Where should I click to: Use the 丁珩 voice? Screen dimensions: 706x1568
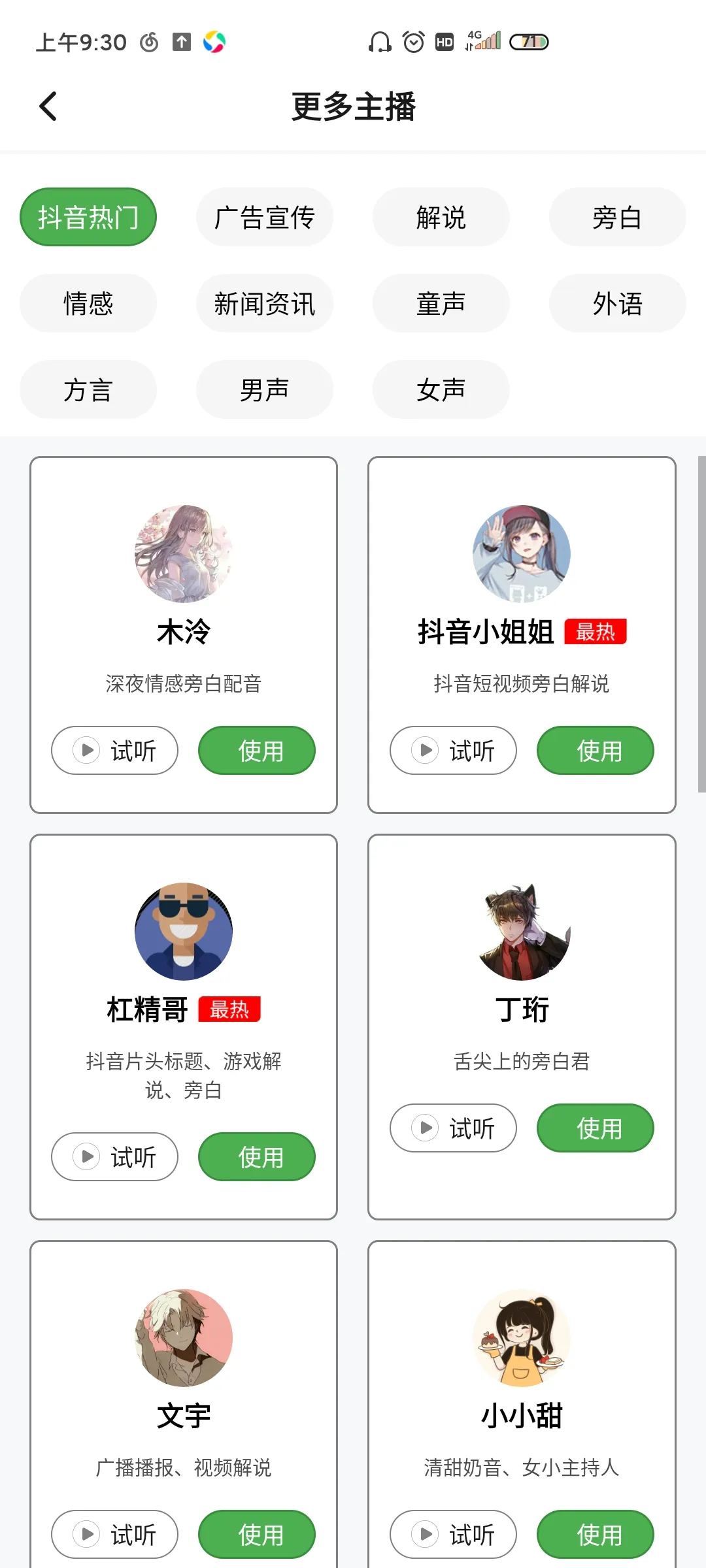595,1128
